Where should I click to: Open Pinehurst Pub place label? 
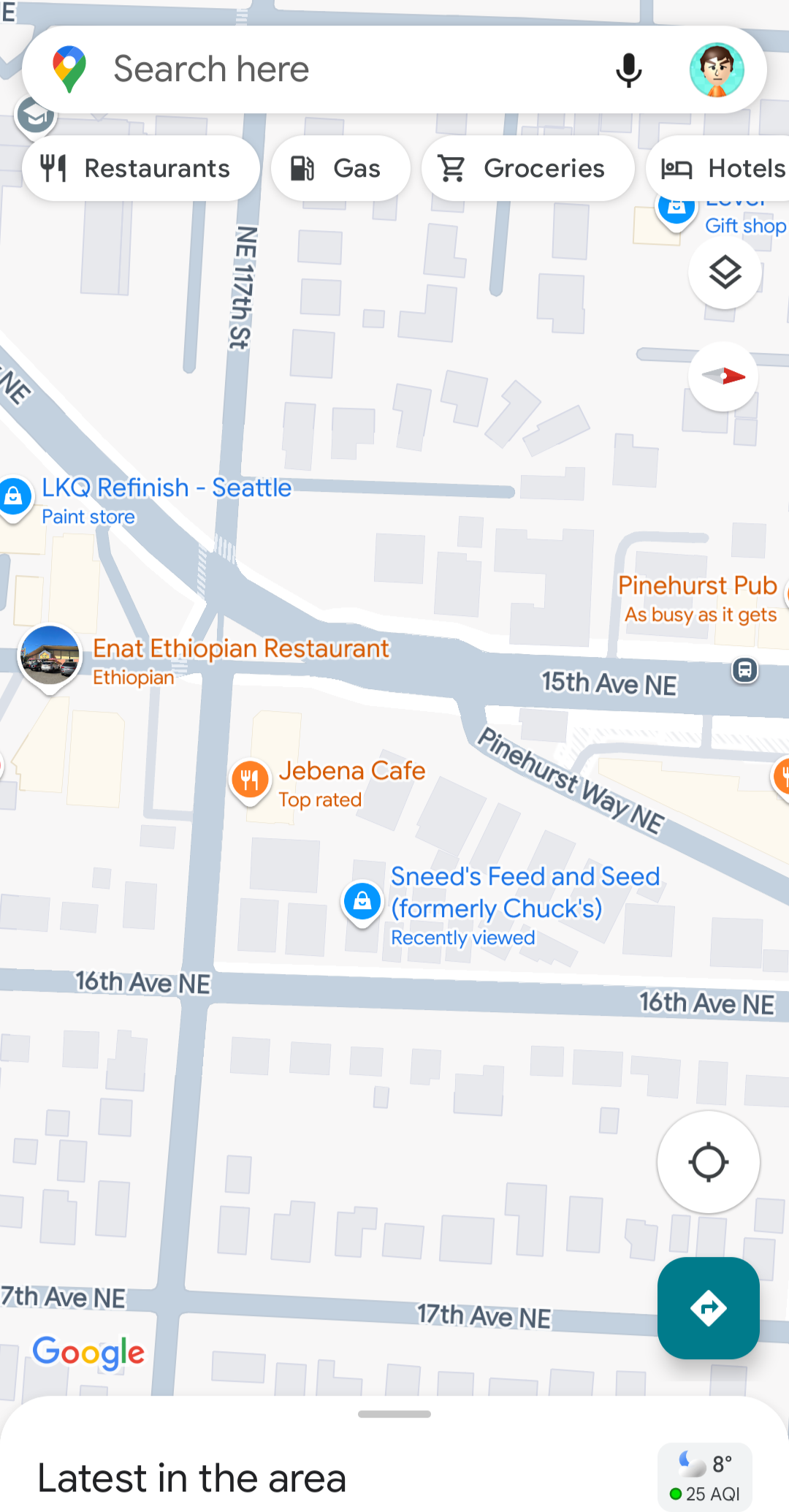[x=697, y=586]
